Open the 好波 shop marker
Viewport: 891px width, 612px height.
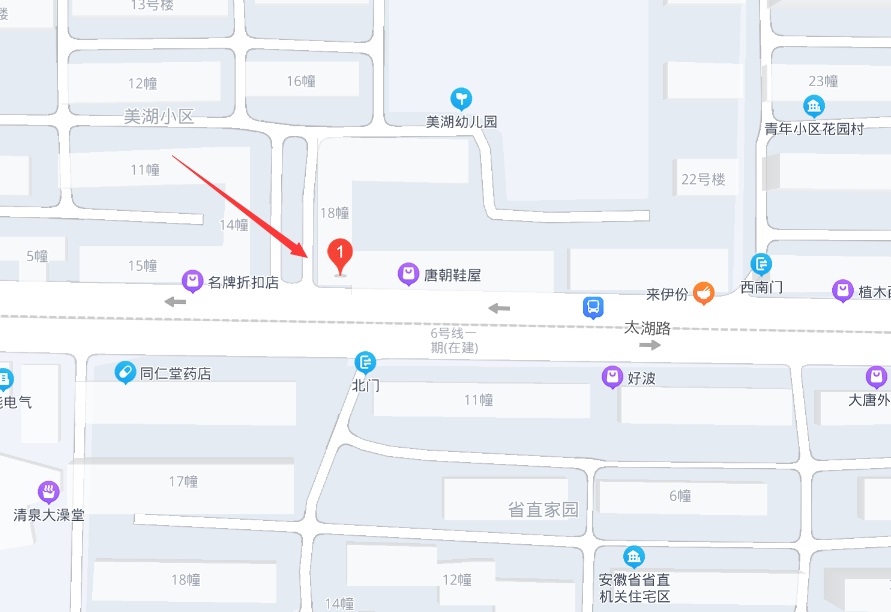[x=612, y=377]
